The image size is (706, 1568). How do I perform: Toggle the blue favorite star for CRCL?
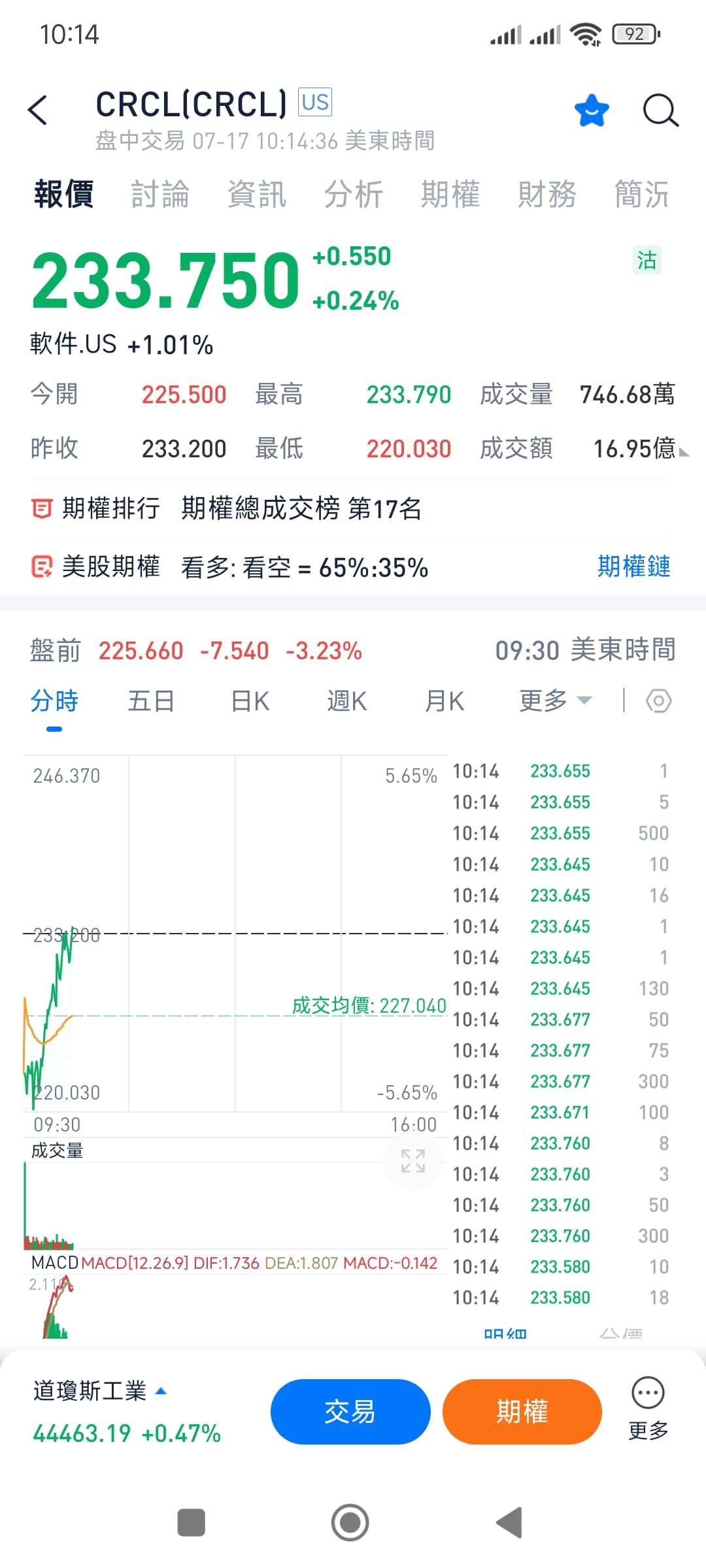pos(592,110)
